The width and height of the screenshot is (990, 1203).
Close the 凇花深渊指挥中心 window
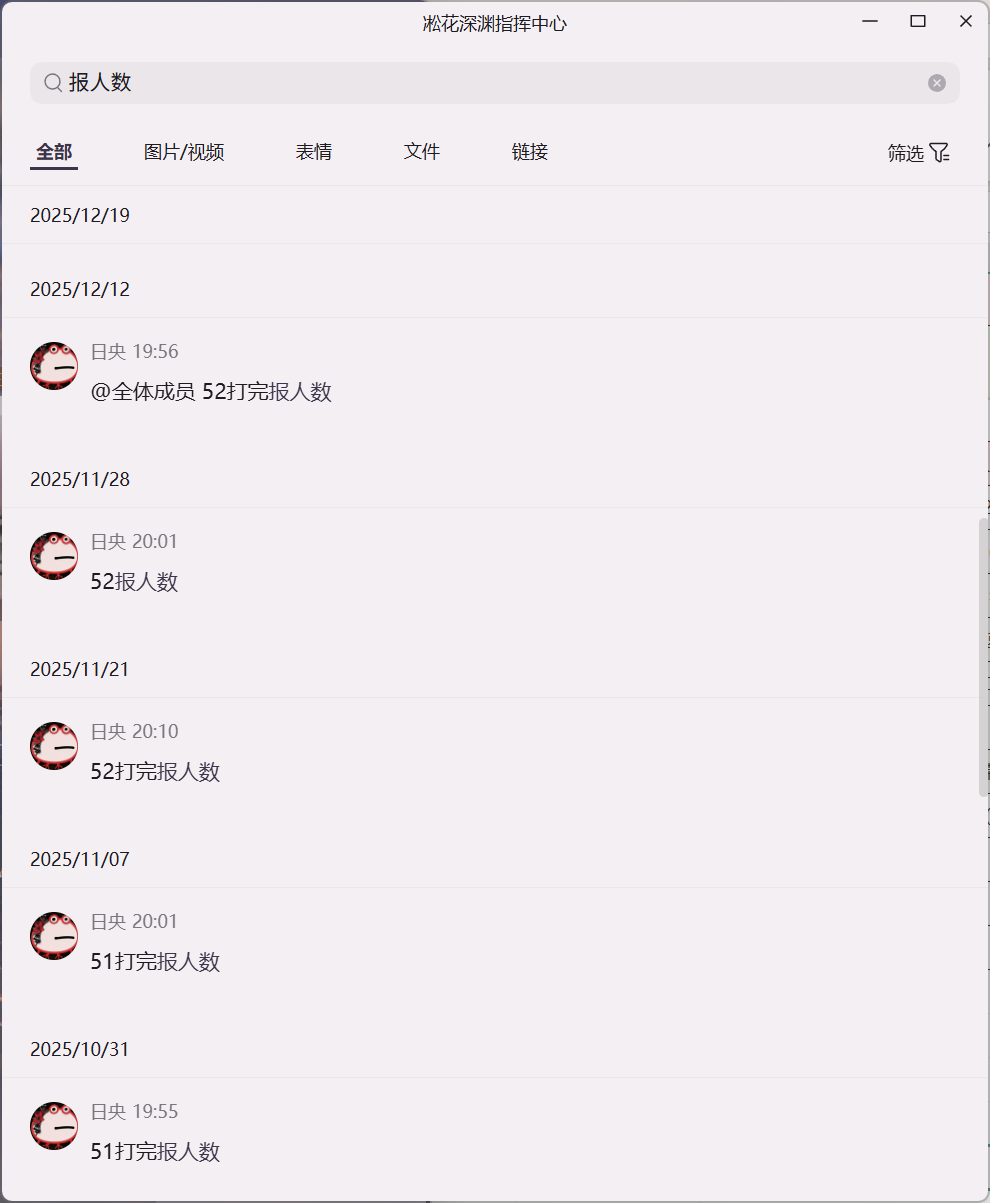pos(965,22)
